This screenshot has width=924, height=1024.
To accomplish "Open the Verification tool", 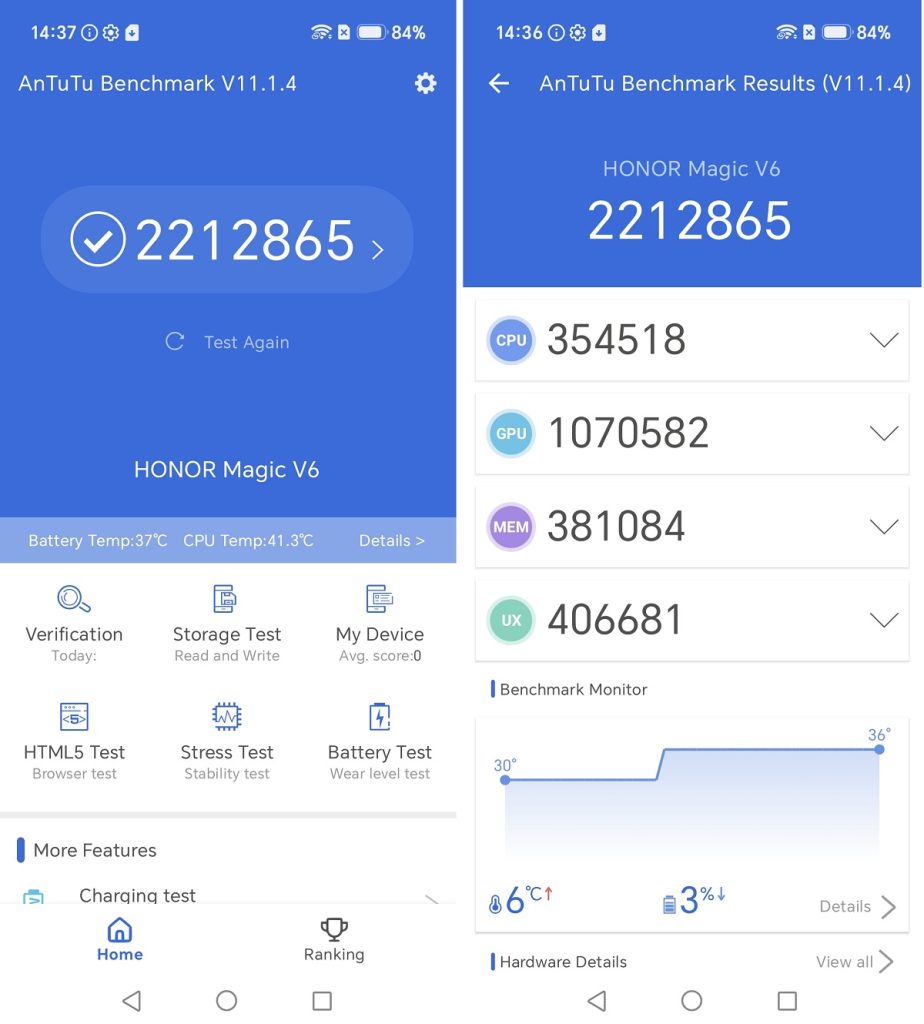I will pos(74,624).
